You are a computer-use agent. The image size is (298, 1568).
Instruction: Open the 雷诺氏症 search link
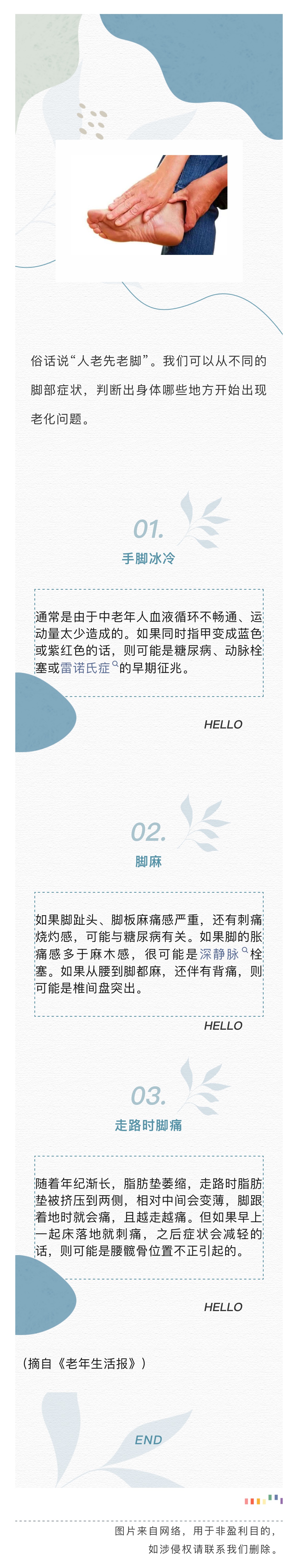tap(89, 668)
